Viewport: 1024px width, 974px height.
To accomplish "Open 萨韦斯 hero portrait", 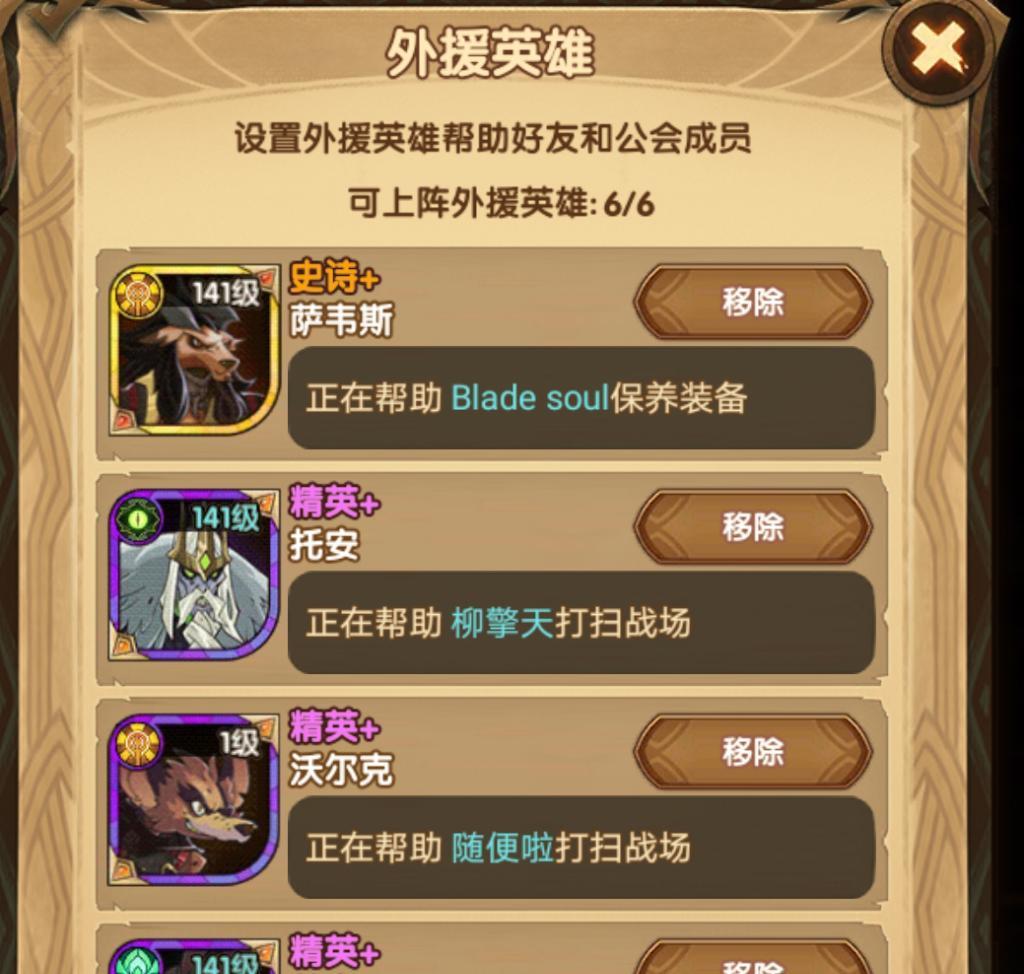I will [194, 350].
